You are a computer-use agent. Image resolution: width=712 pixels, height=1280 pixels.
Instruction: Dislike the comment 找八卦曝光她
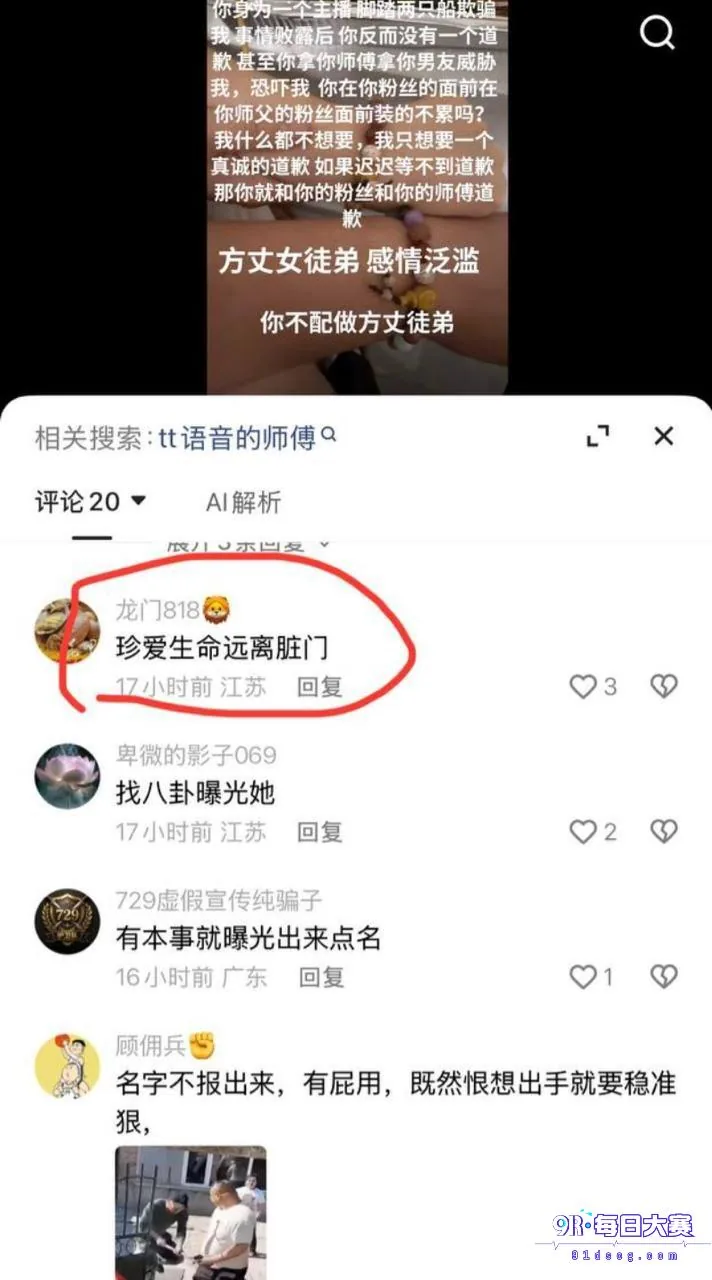(664, 832)
